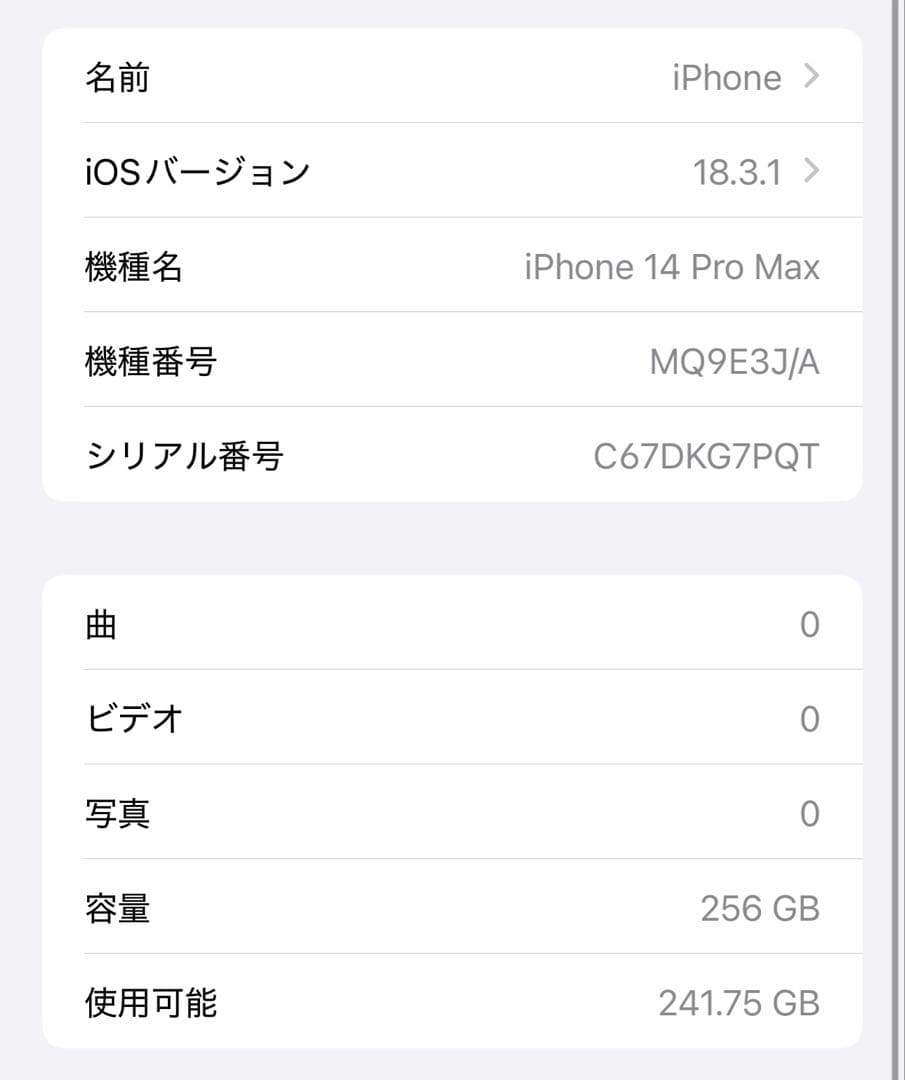Expand the iOSバージョン 18.3.1 chevron
905x1080 pixels.
(x=813, y=170)
